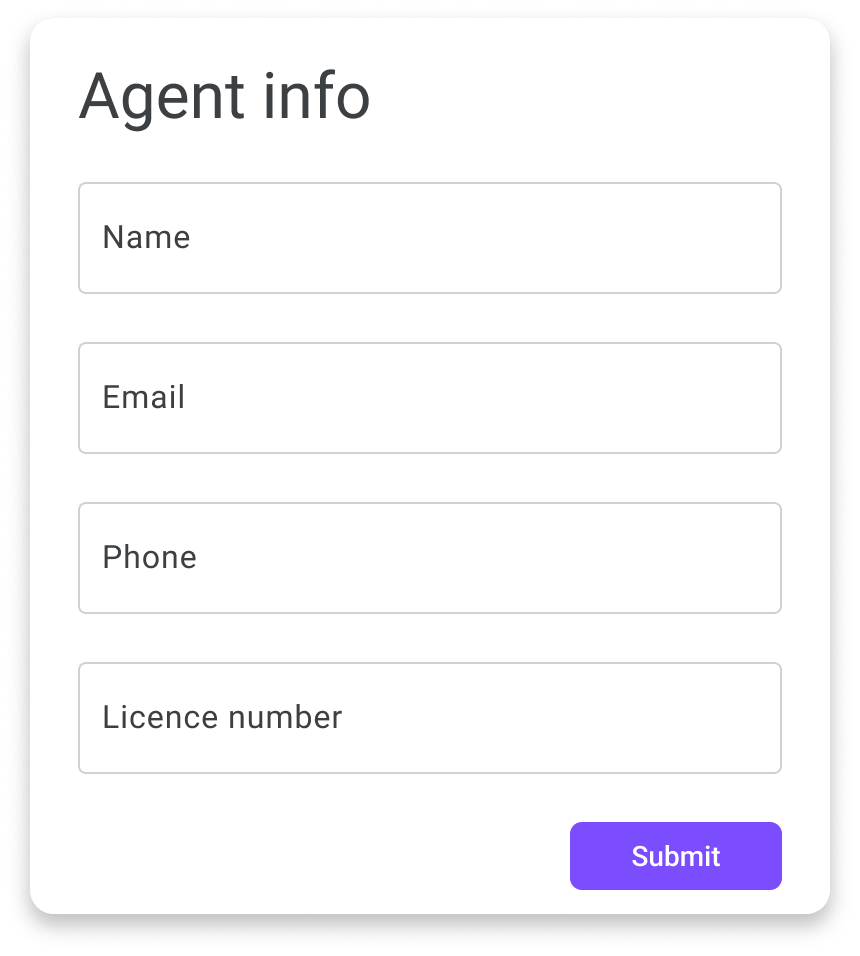Select the Phone field
Viewport: 860px width, 956px height.
[x=430, y=558]
